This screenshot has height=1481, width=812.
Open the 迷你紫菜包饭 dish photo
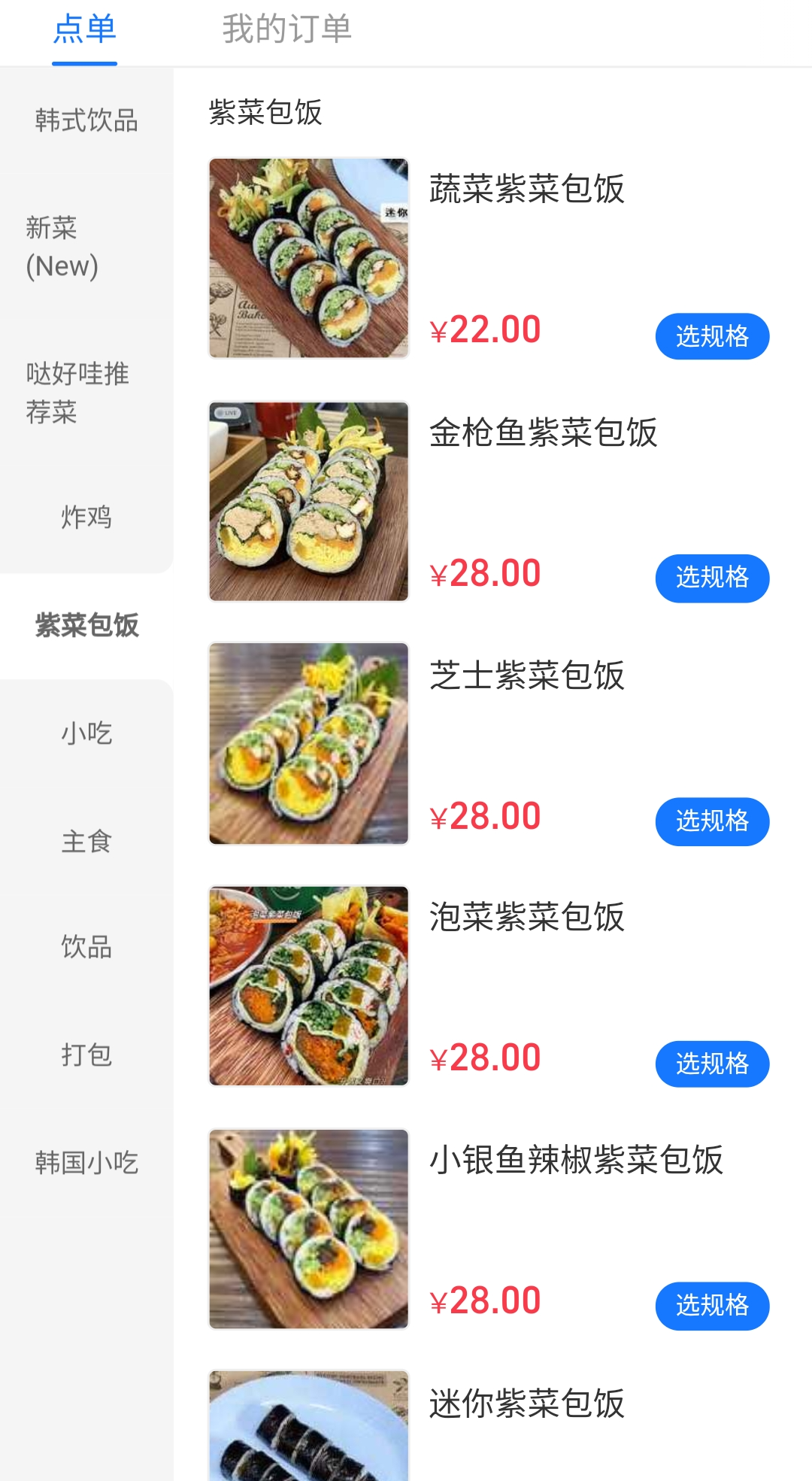(x=308, y=1426)
